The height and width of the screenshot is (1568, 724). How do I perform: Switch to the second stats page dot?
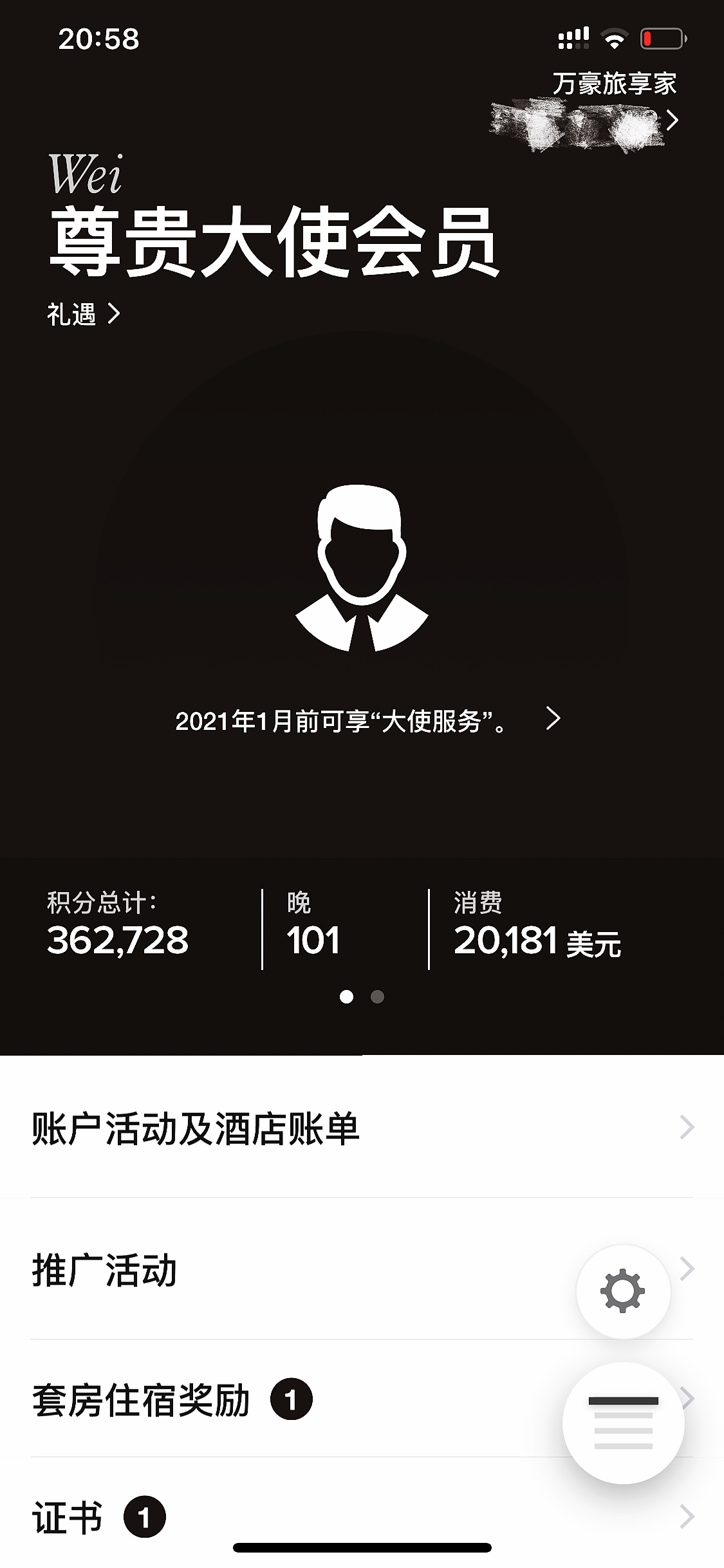[x=378, y=997]
